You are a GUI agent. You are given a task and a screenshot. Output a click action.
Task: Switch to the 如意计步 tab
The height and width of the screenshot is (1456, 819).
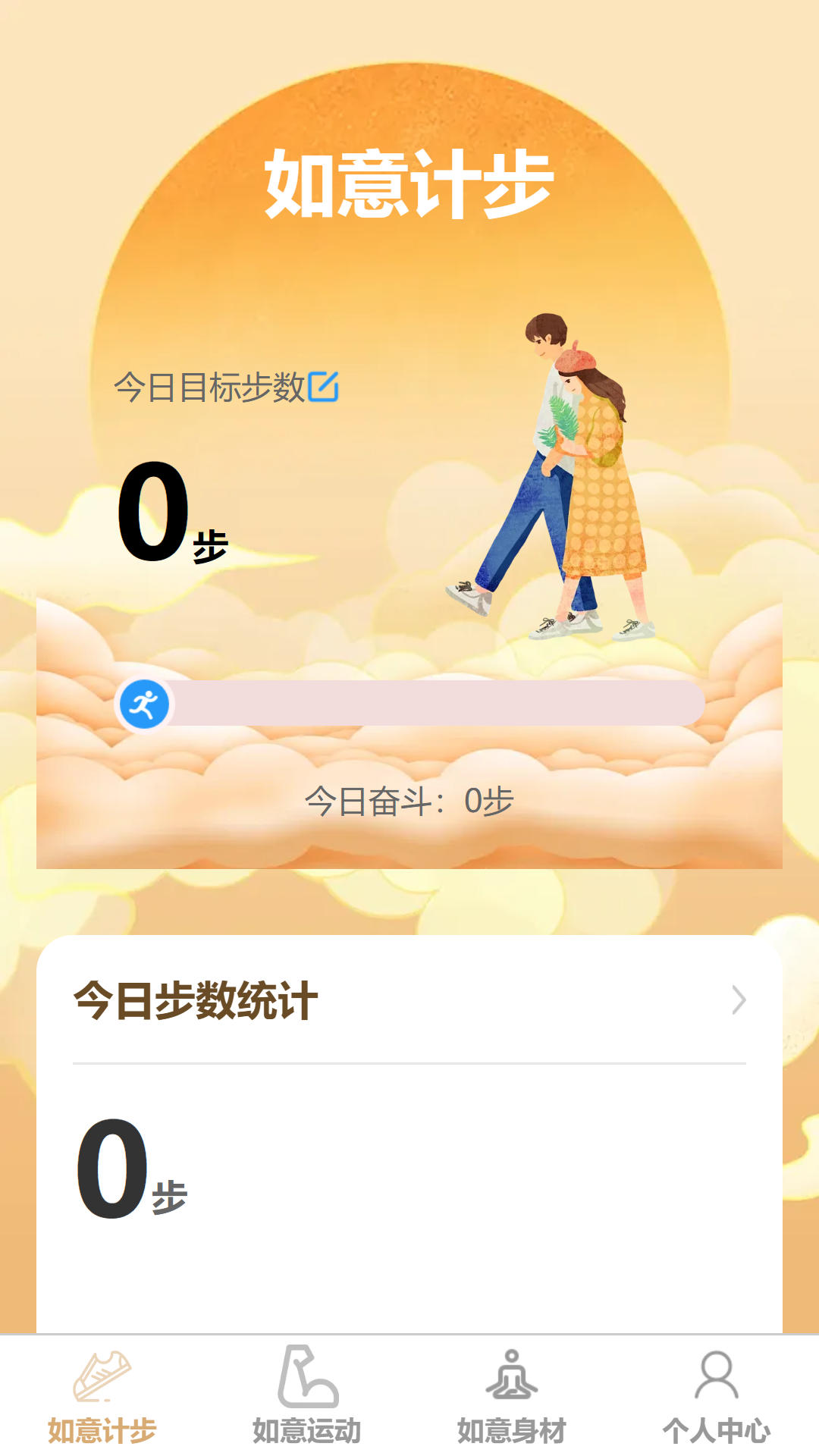(102, 1397)
